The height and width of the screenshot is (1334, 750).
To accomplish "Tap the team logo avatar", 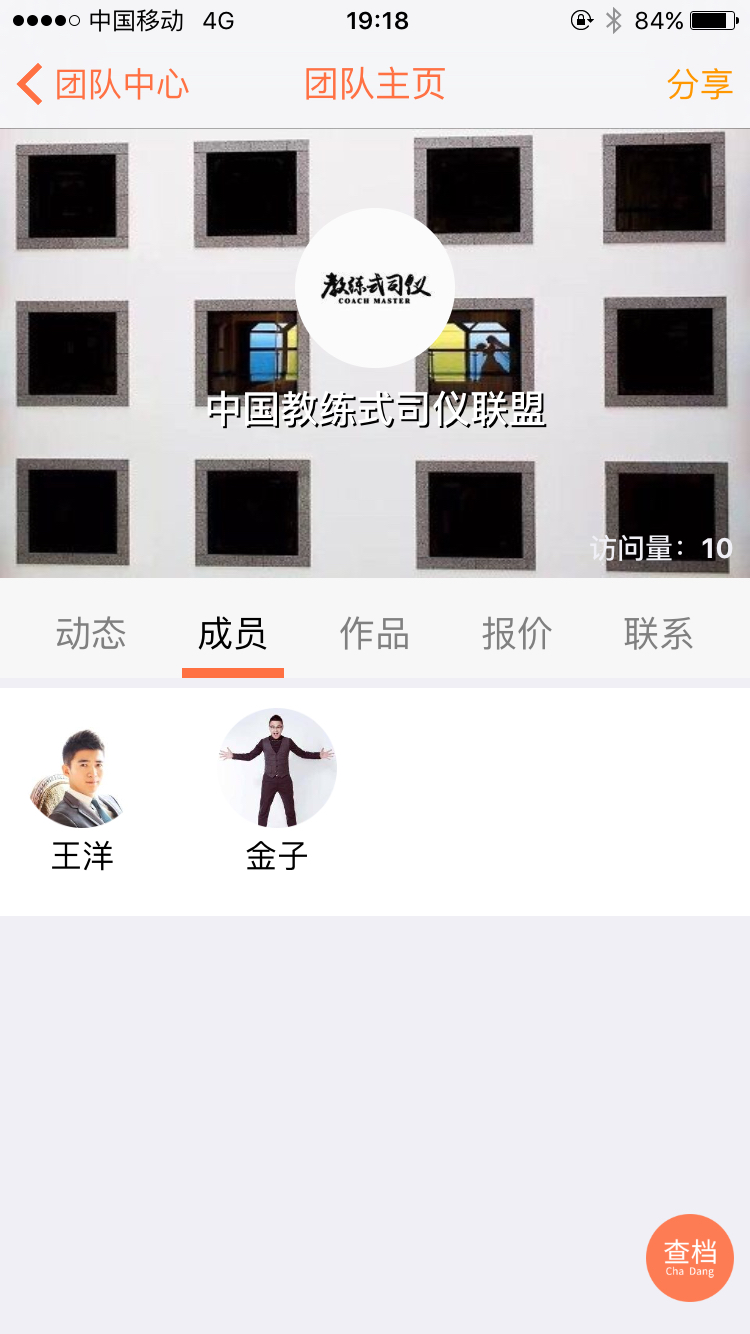I will click(x=375, y=288).
